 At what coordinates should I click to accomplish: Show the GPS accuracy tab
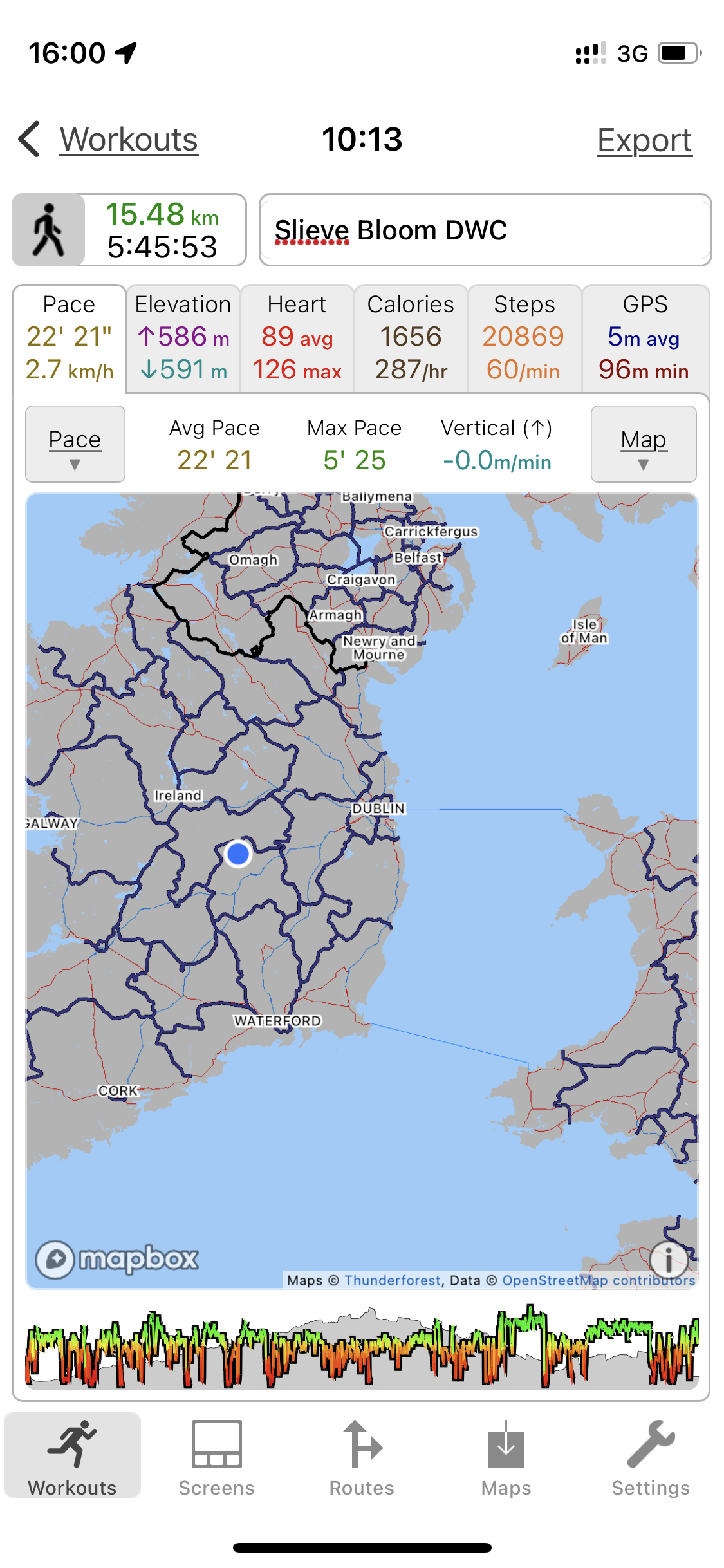coord(645,338)
